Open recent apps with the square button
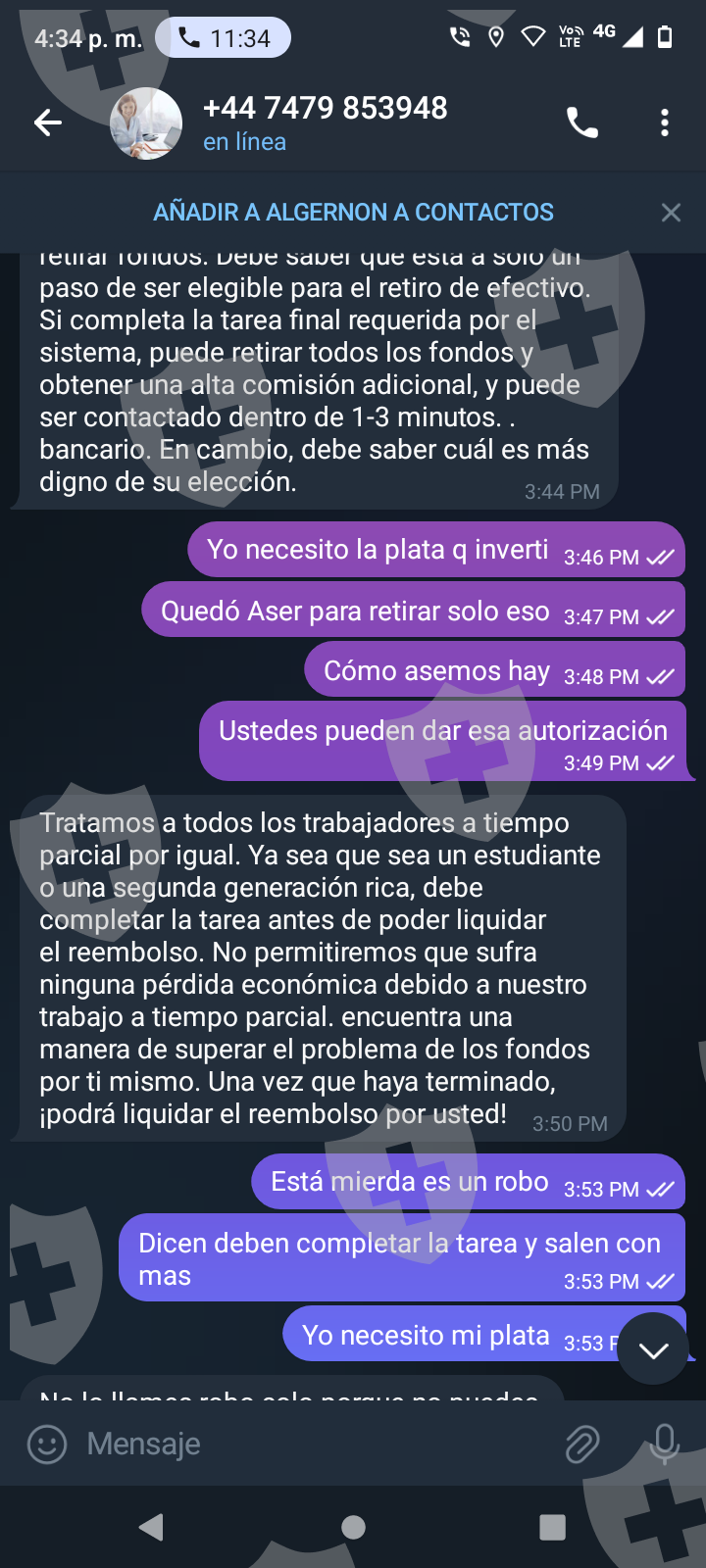This screenshot has width=706, height=1568. pyautogui.click(x=553, y=1527)
